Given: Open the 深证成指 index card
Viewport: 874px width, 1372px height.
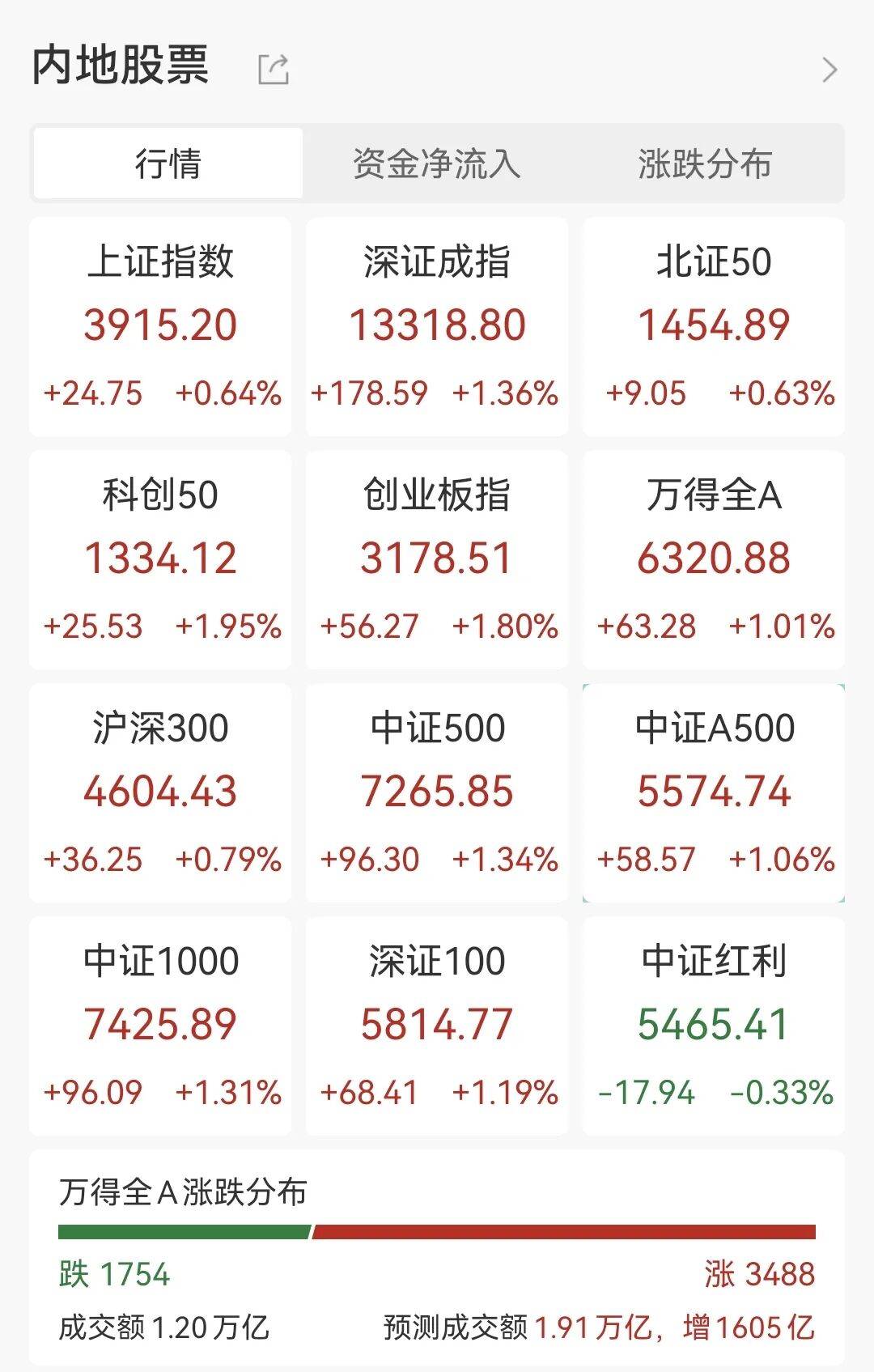Looking at the screenshot, I should coord(435,324).
